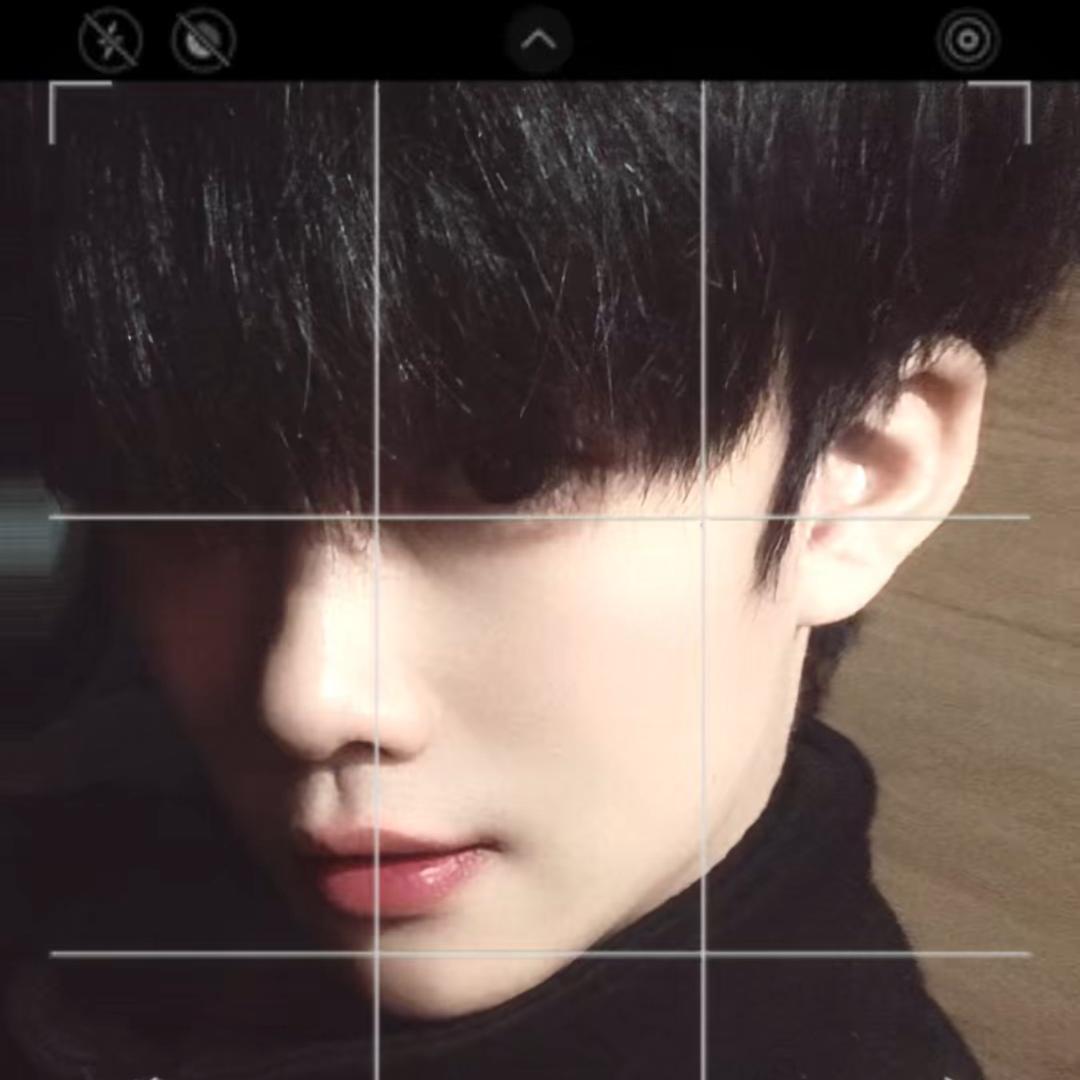Enable the disabled night mode icon
The image size is (1080, 1080).
point(204,40)
